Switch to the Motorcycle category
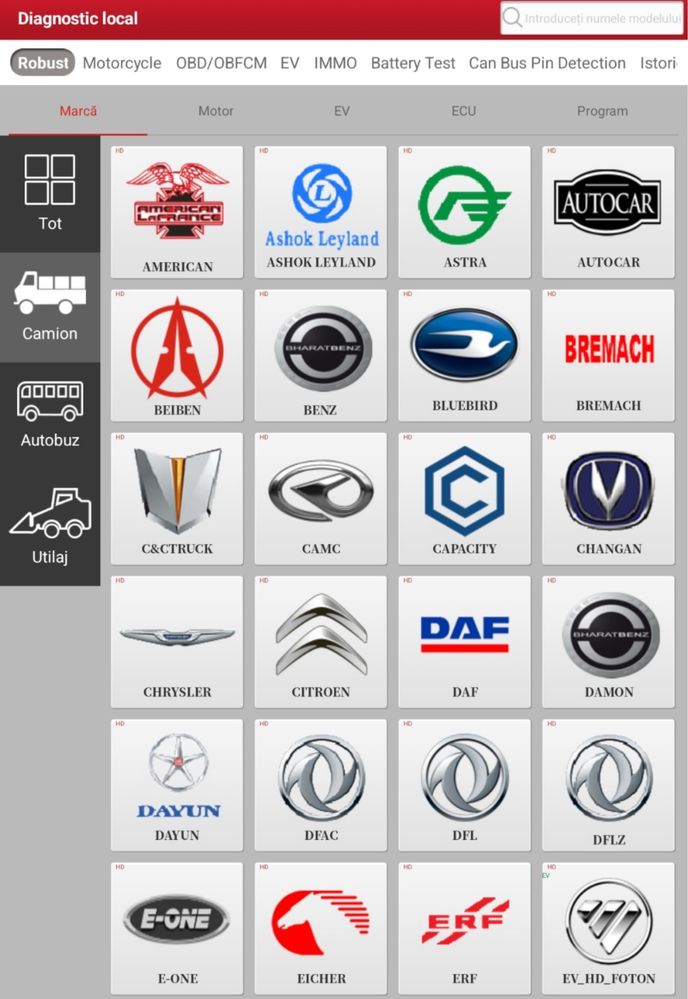 [122, 63]
